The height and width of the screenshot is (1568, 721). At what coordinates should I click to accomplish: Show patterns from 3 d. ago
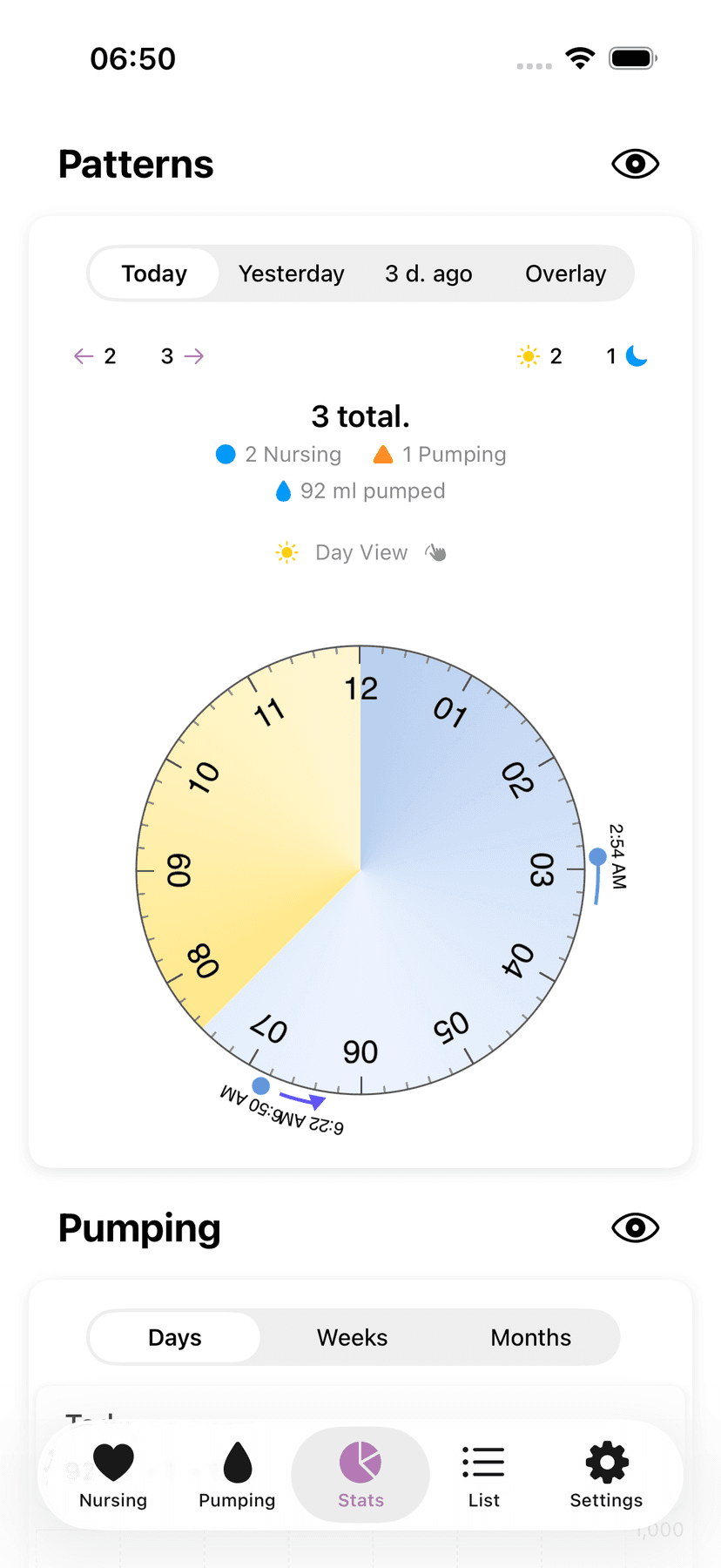(428, 274)
